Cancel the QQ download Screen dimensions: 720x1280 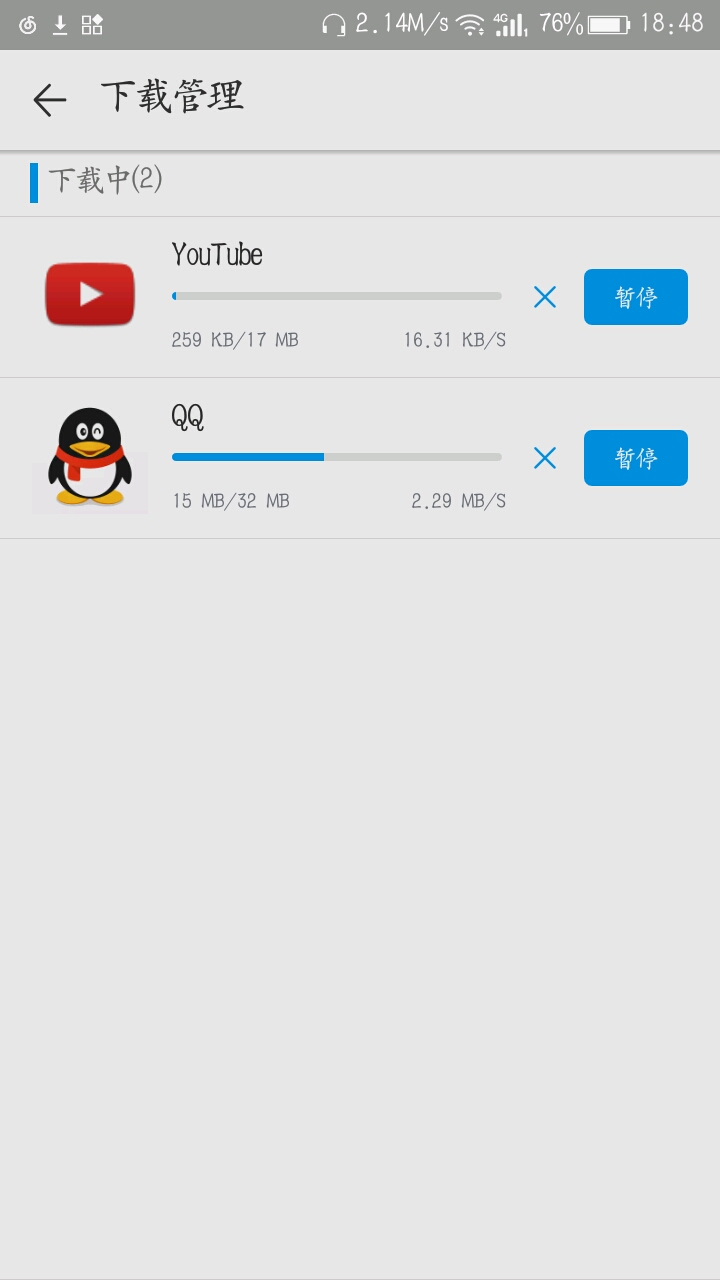[x=545, y=458]
